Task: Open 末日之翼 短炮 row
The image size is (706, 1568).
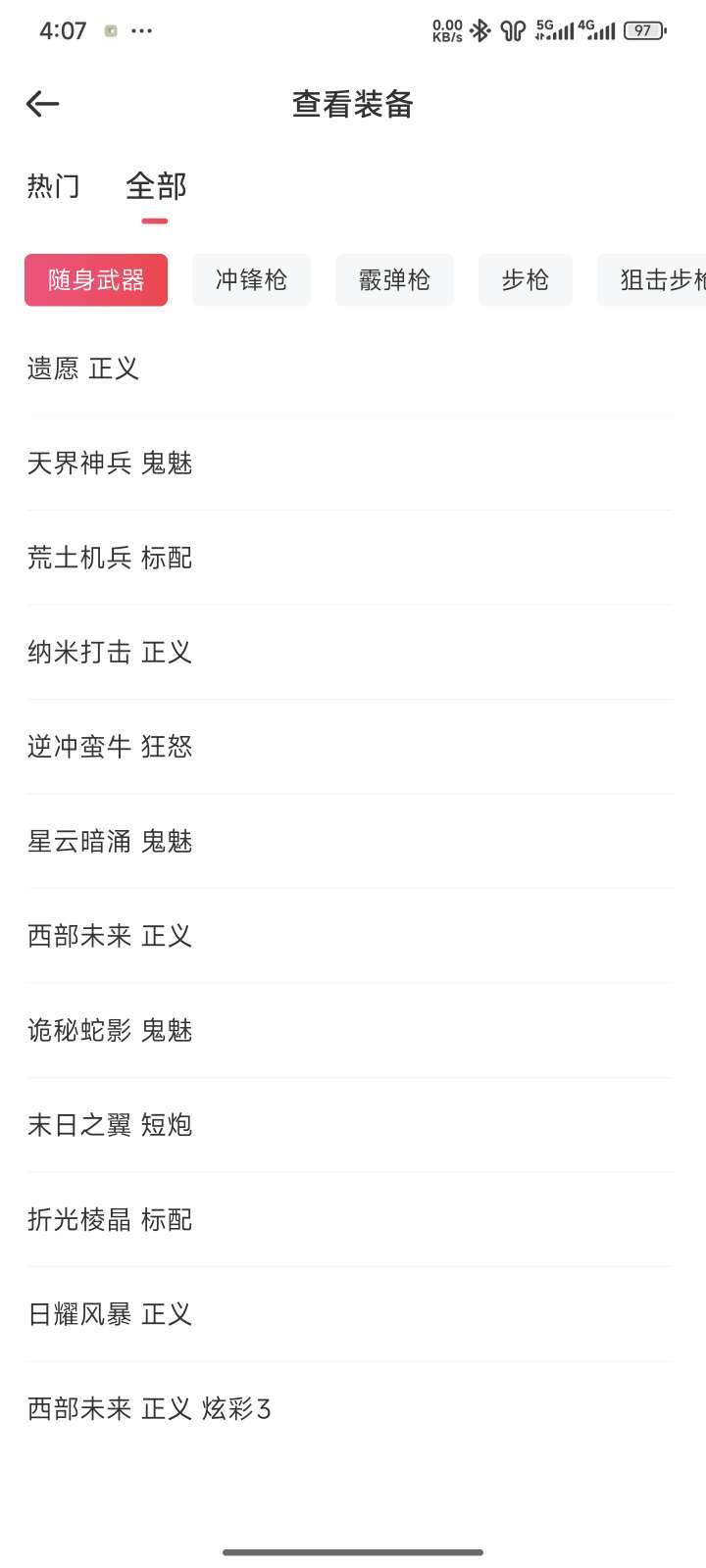Action: 350,1125
